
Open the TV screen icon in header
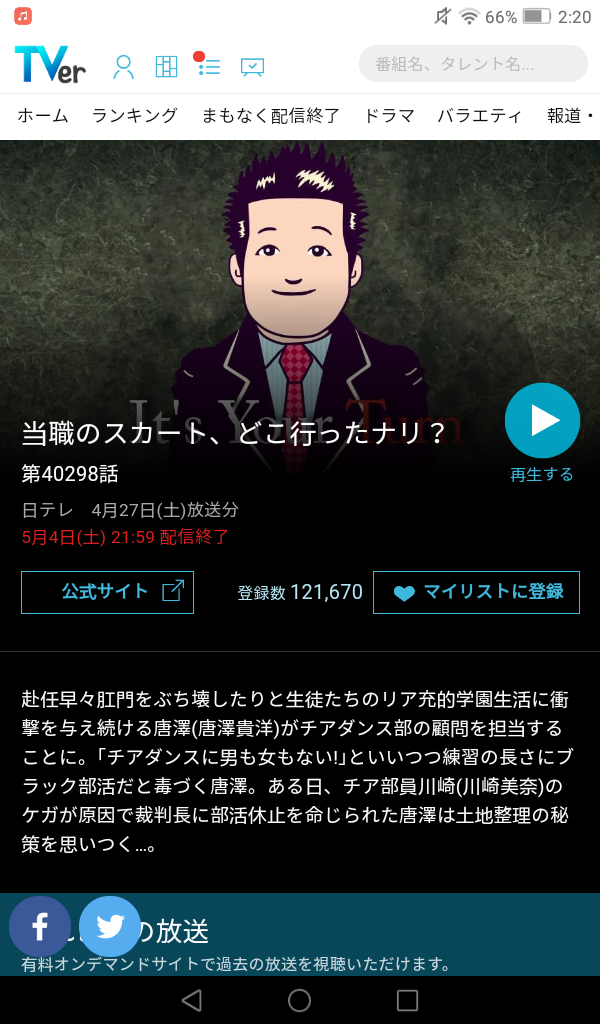coord(252,67)
